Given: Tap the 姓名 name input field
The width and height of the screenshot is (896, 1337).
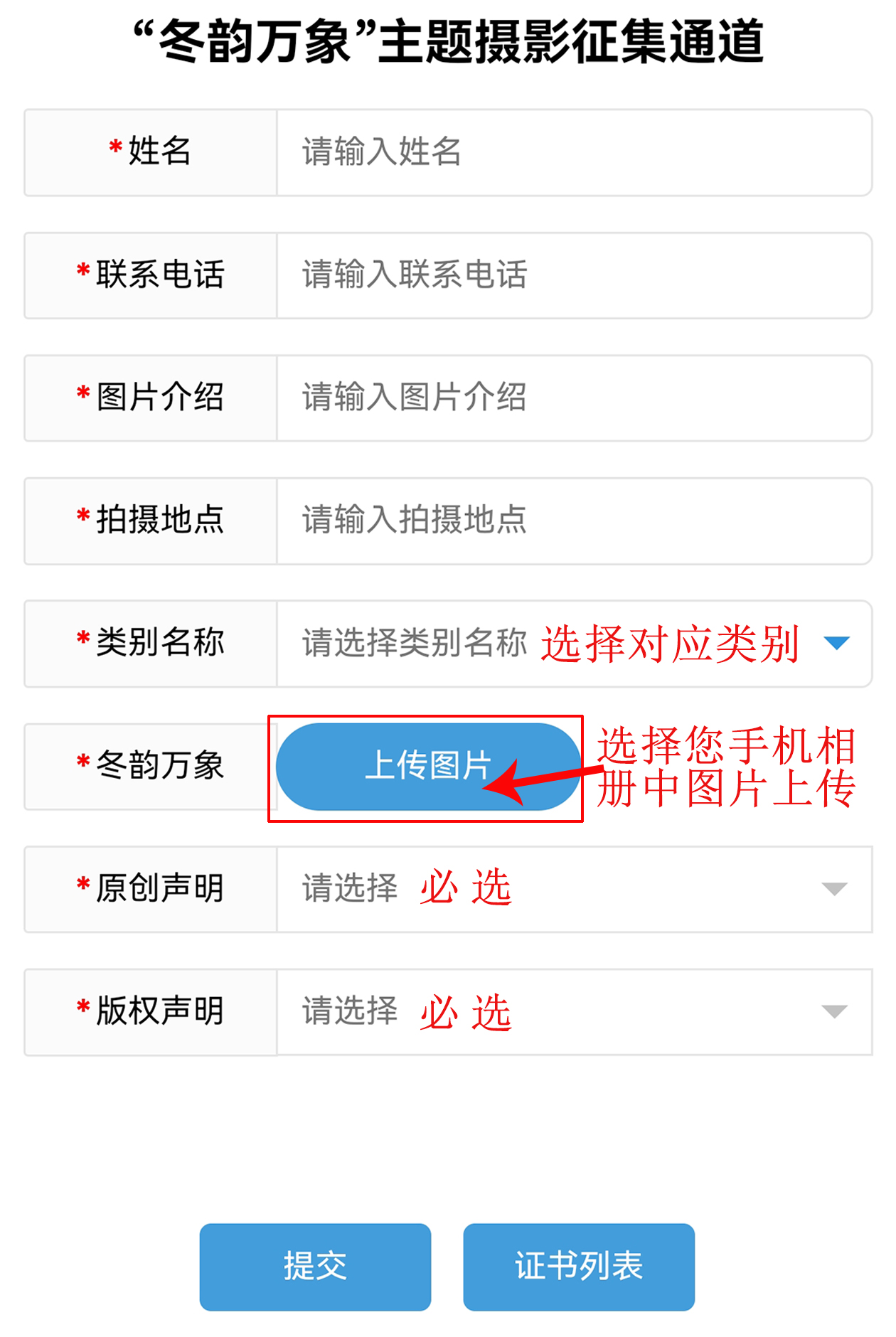Looking at the screenshot, I should tap(573, 152).
